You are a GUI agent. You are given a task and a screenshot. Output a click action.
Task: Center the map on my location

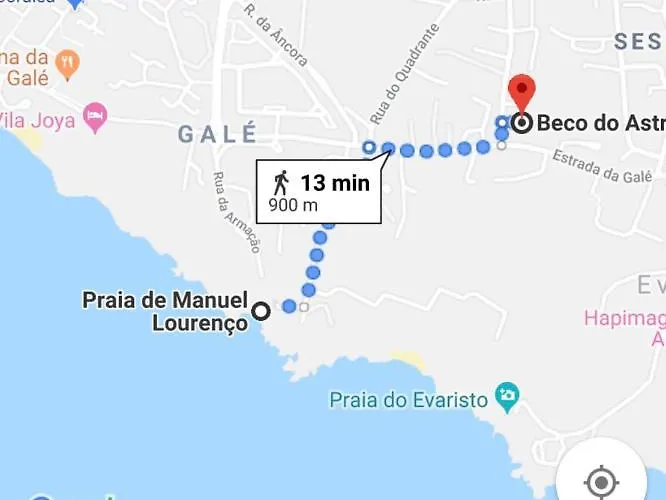point(601,482)
